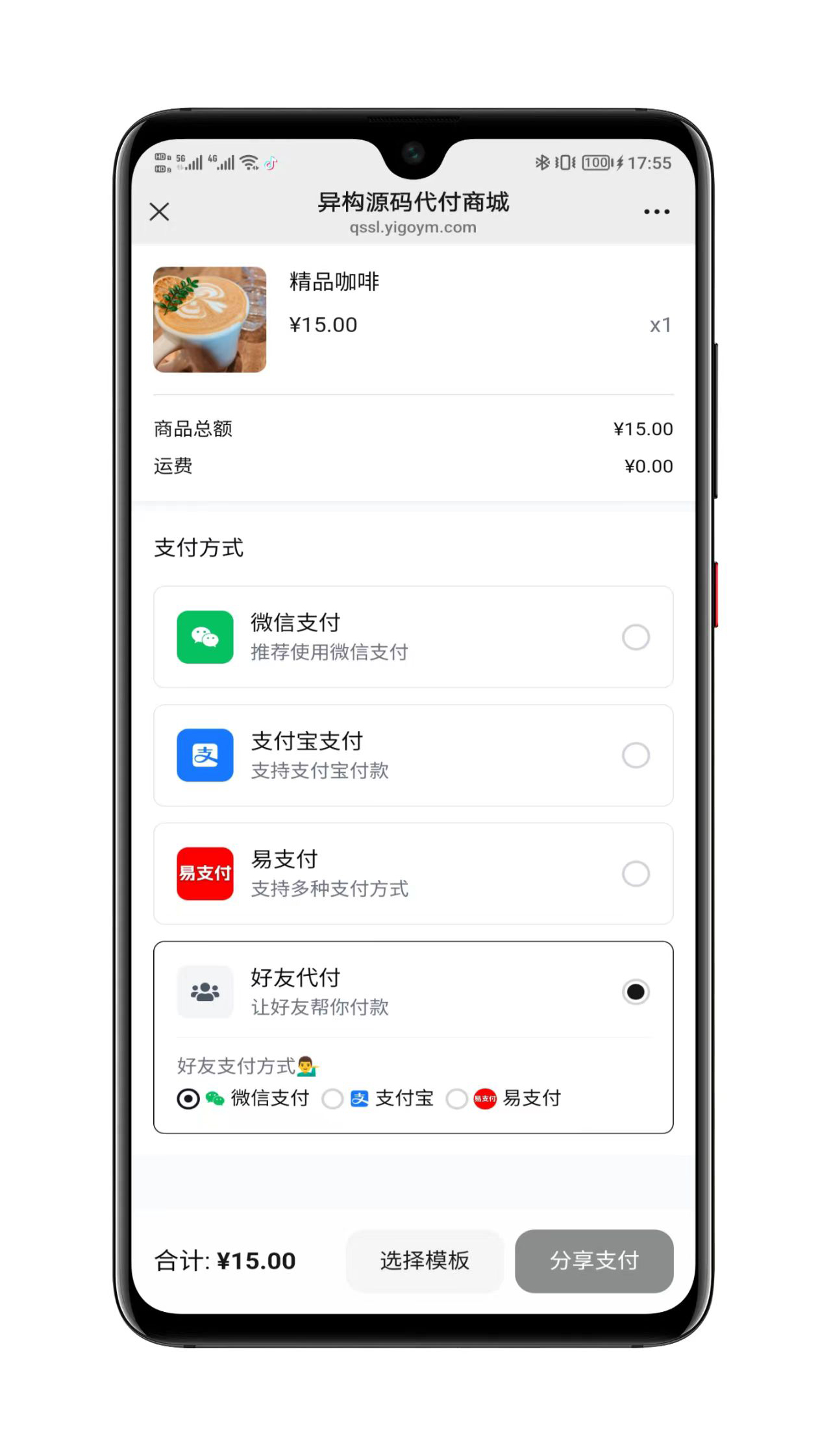Click the coffee product thumbnail image
831x1456 pixels.
coord(210,320)
